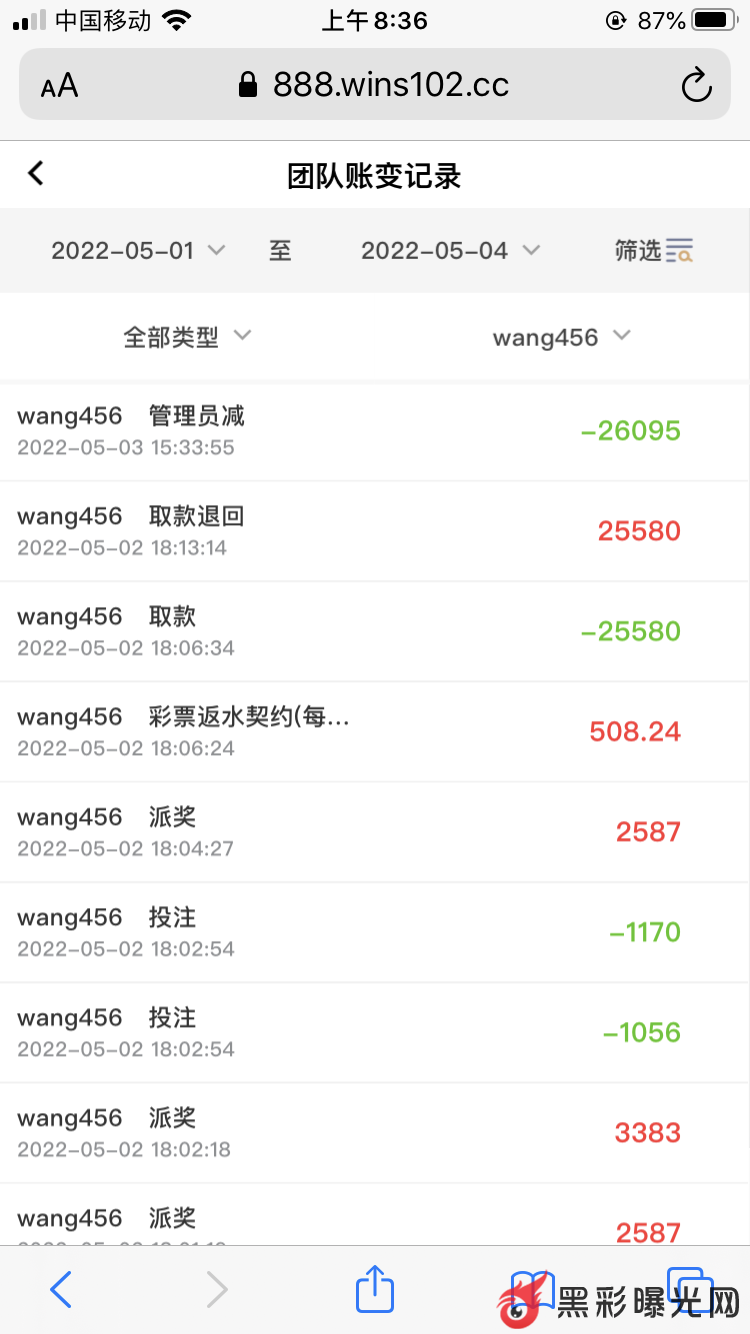Open the 筛选 filter options
The width and height of the screenshot is (750, 1334).
(653, 250)
